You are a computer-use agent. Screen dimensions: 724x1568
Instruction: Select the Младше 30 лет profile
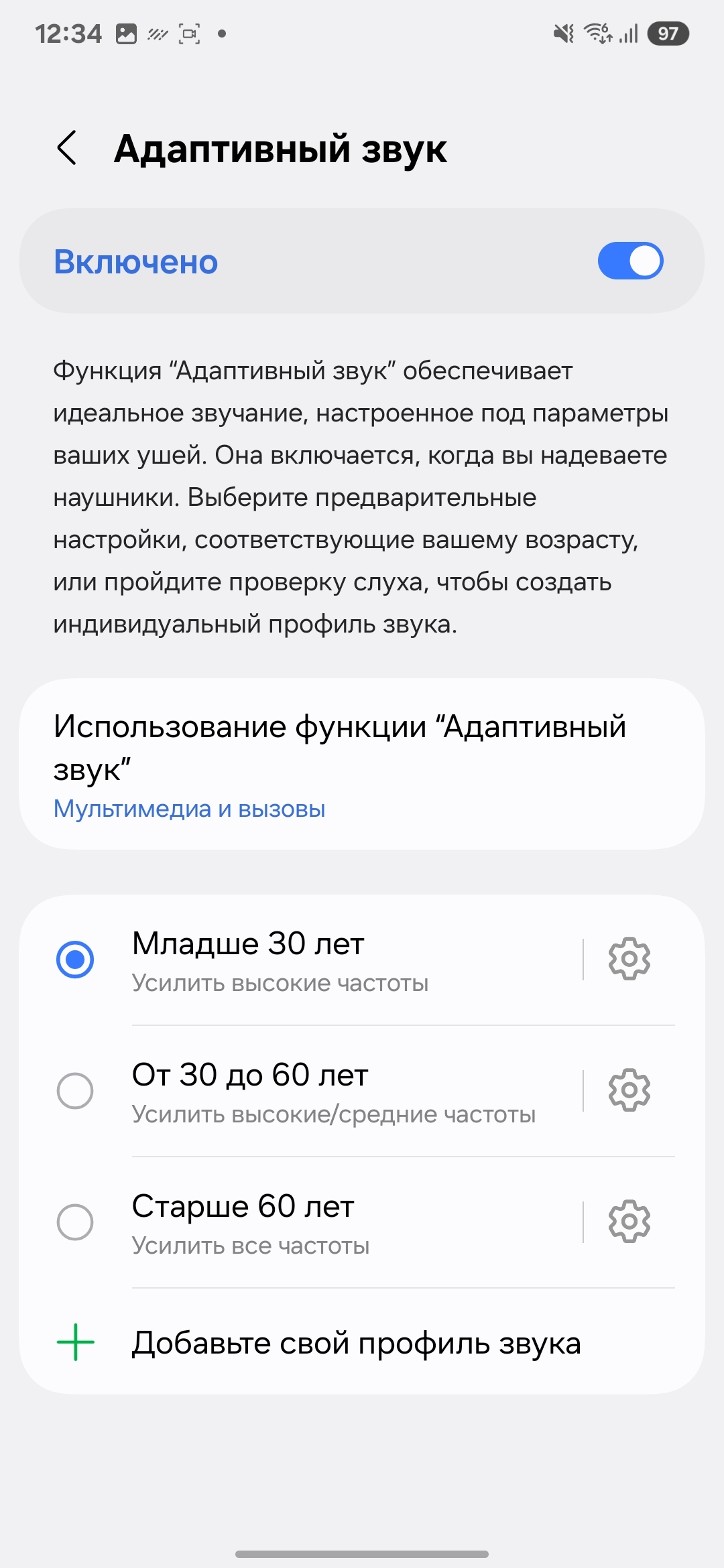tap(75, 960)
